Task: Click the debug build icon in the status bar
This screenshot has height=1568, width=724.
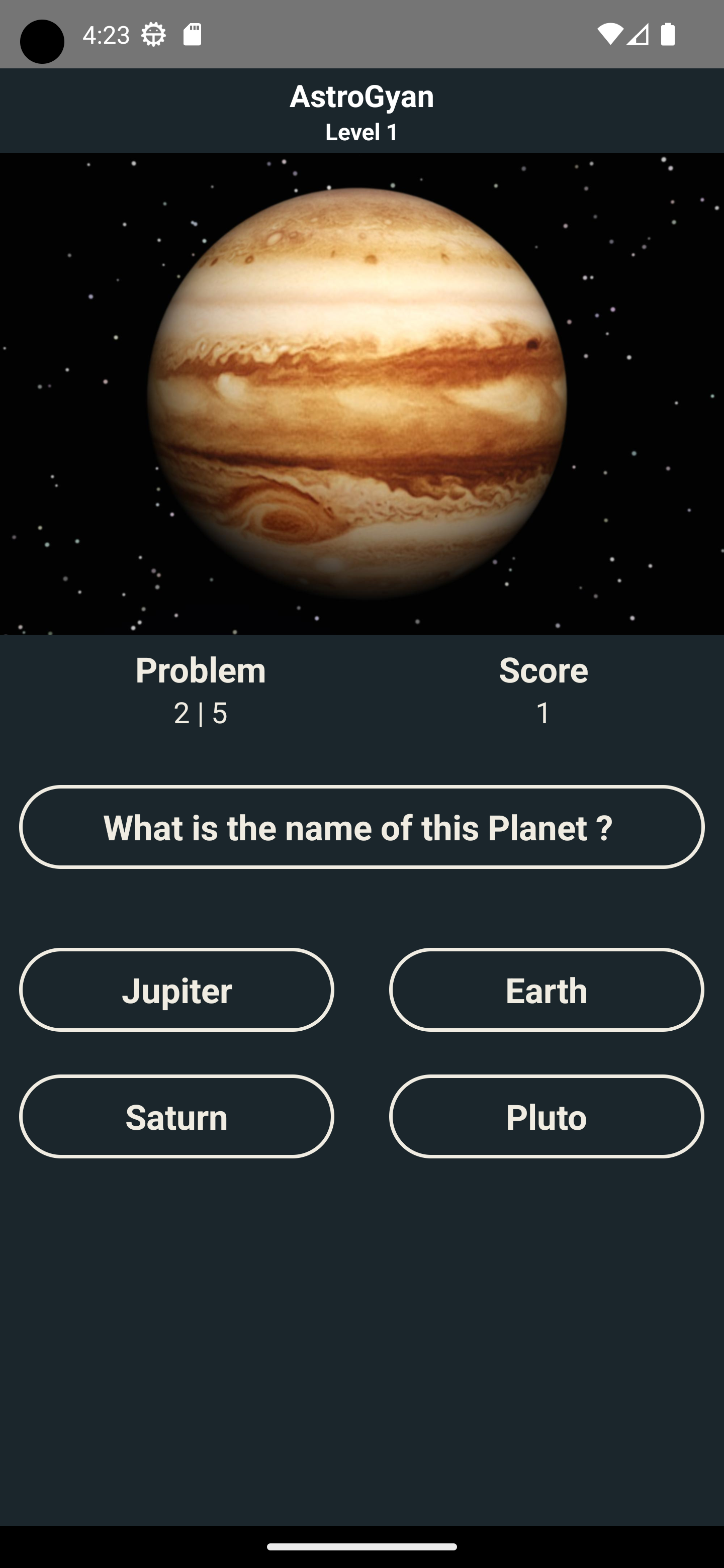Action: 154,35
